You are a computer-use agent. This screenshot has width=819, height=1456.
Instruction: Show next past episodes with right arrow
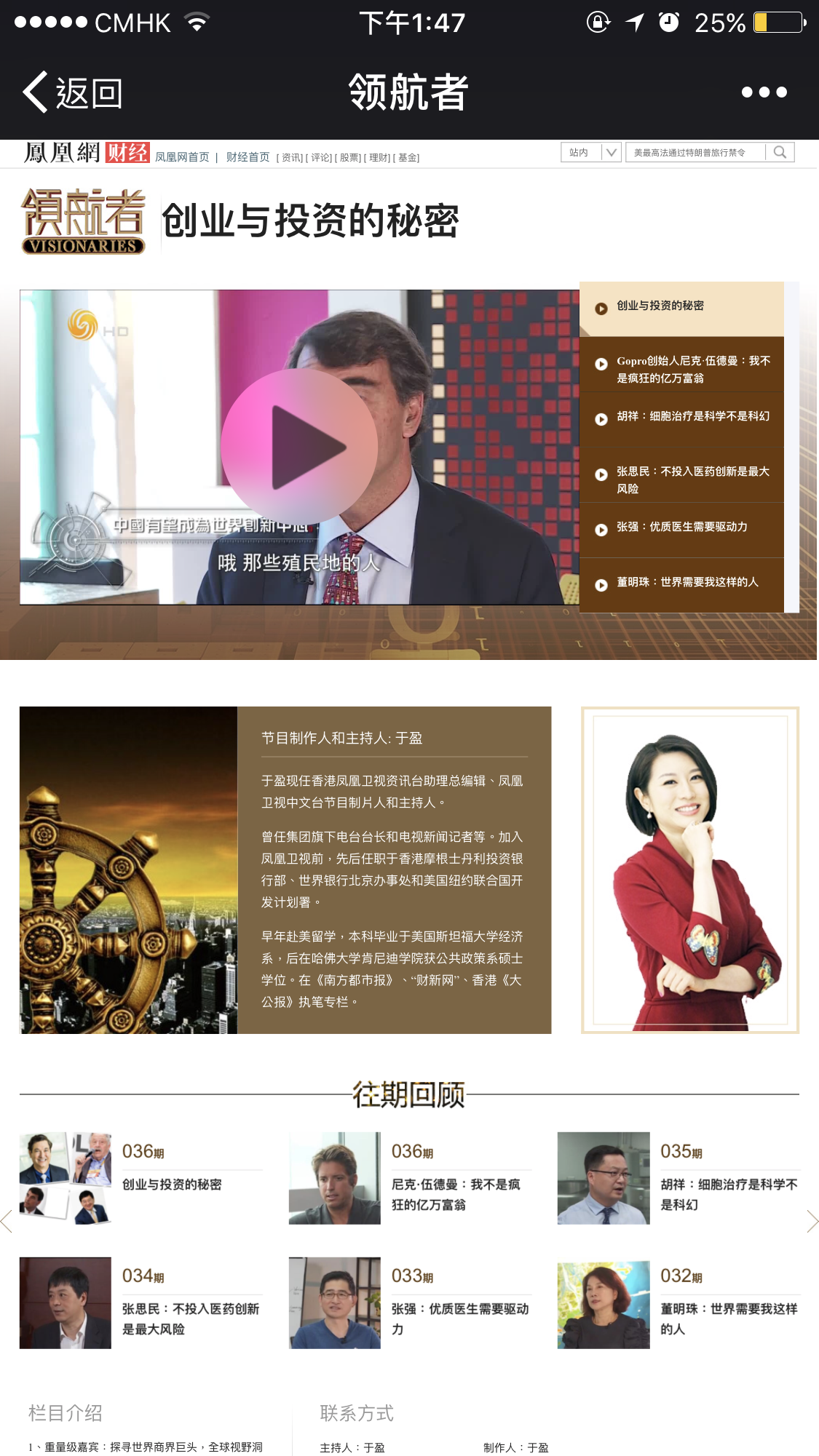click(812, 1220)
